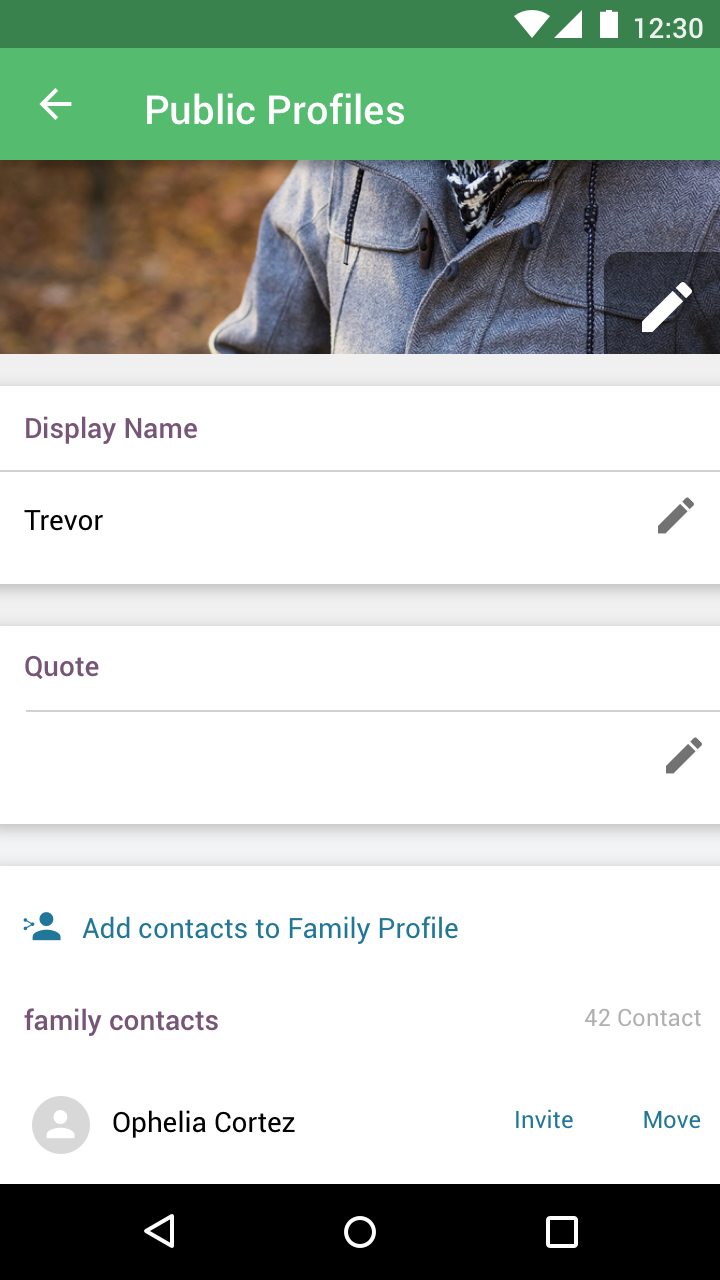This screenshot has height=1280, width=720.
Task: Select the Trevor display name entry
Action: point(63,520)
